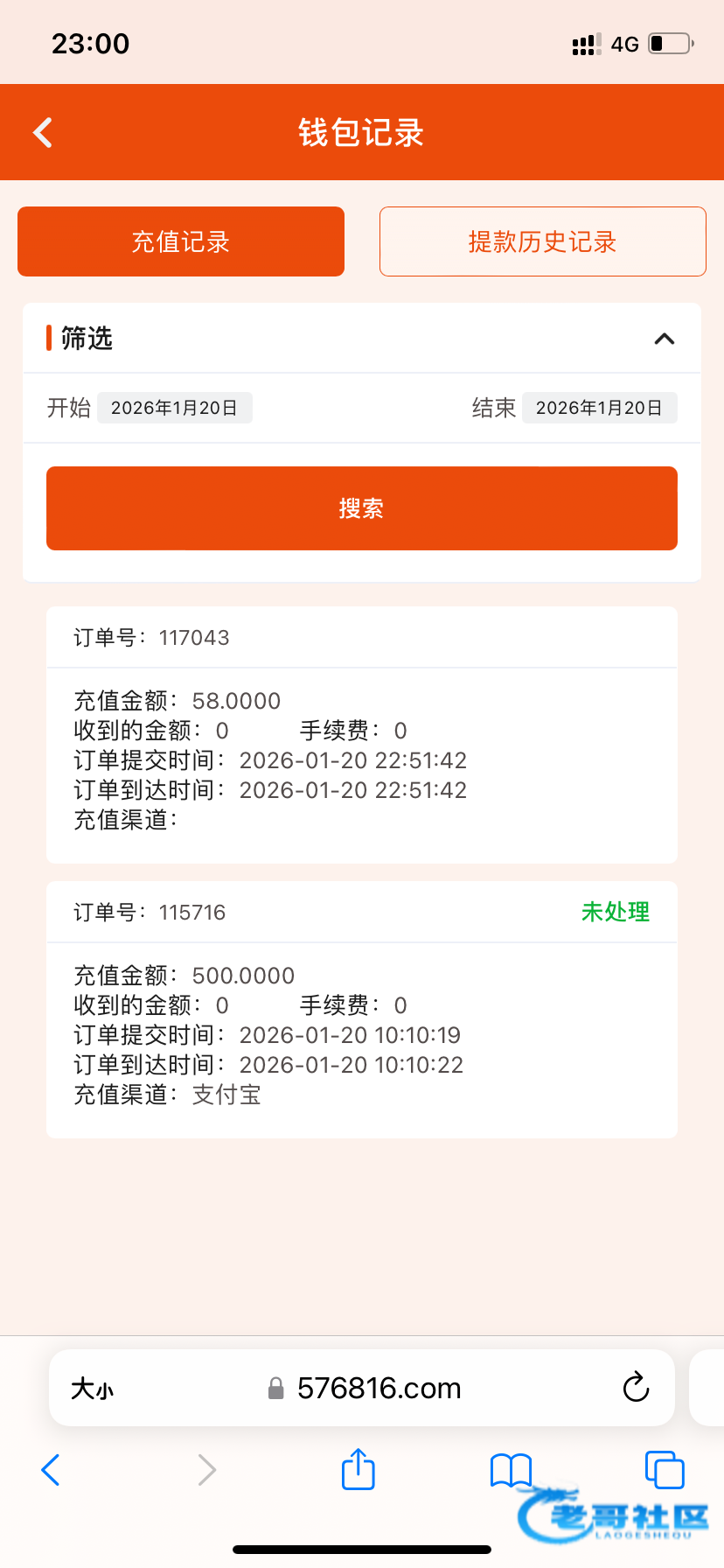Open Safari's 大小 page settings
This screenshot has width=724, height=1568.
93,1389
